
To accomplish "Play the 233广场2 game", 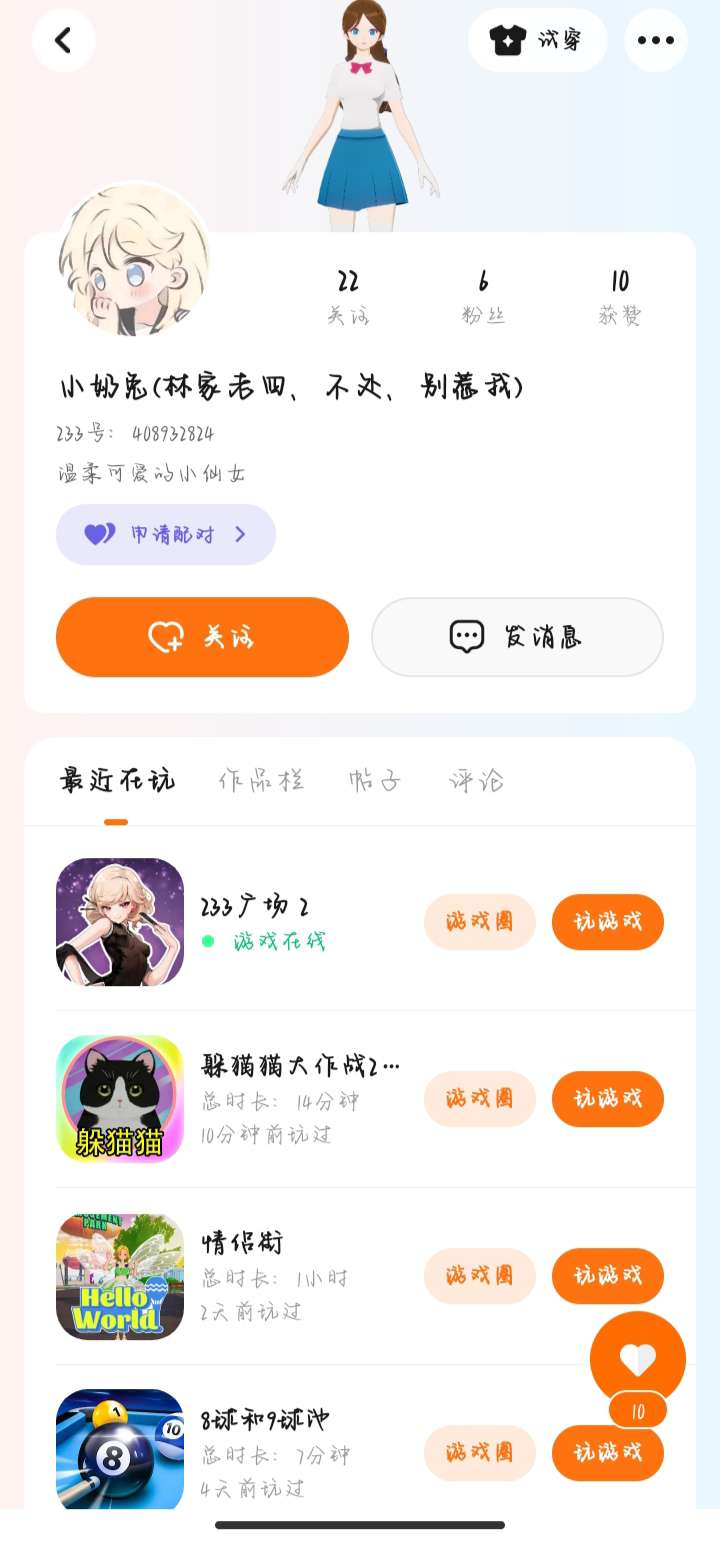I will point(607,921).
